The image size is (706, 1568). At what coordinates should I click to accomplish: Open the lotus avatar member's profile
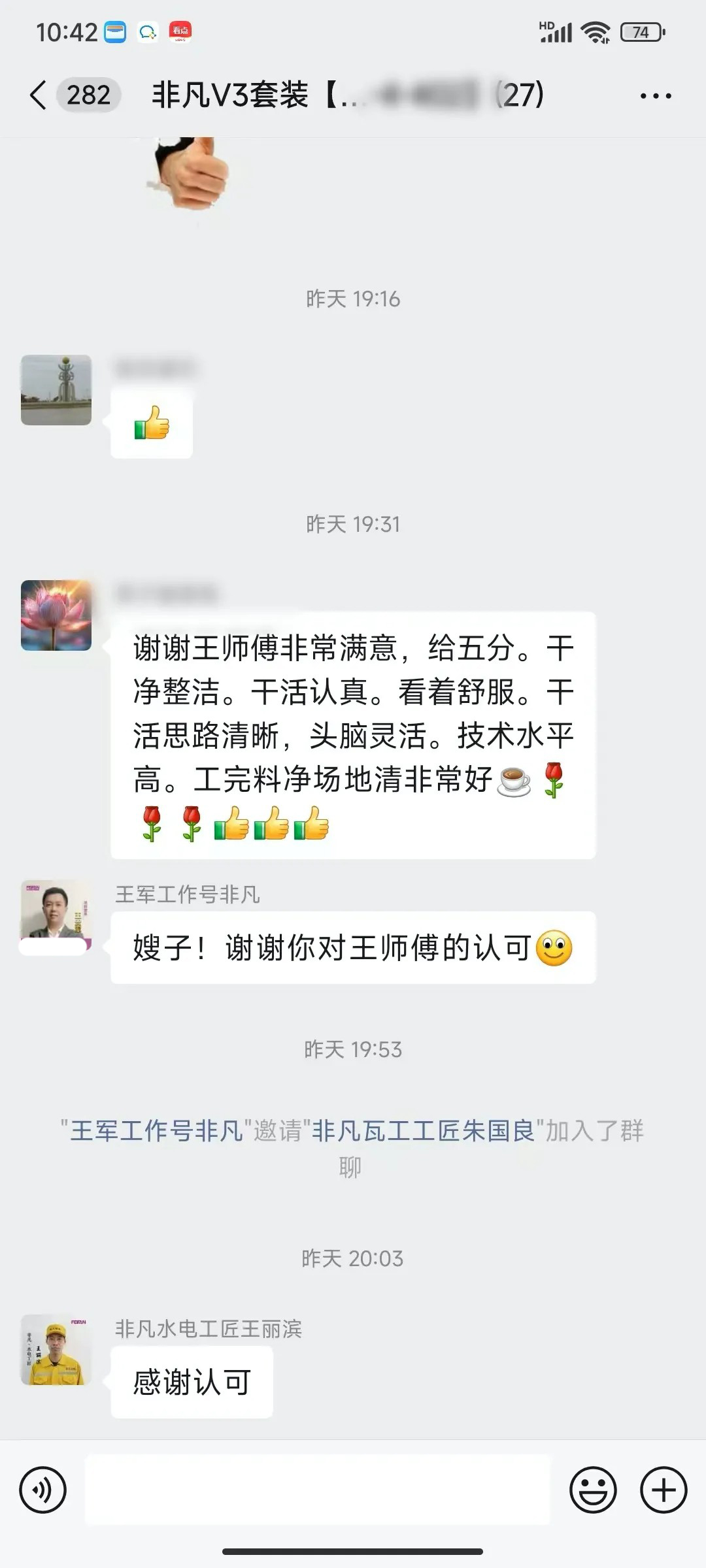pos(56,615)
